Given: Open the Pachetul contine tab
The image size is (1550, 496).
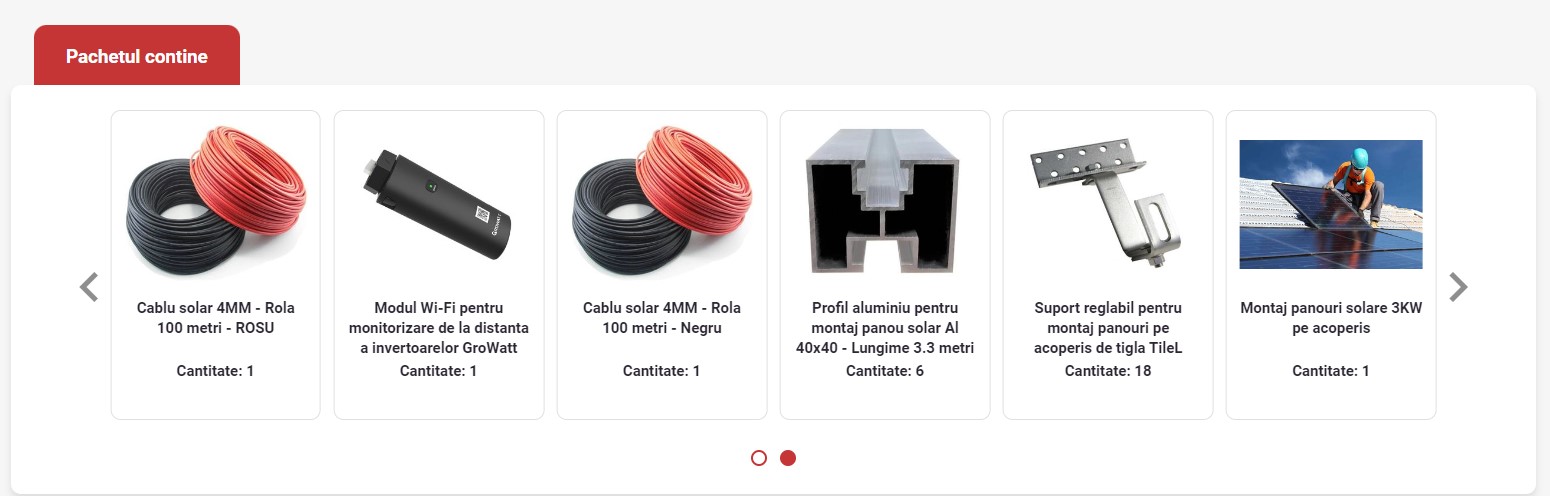Looking at the screenshot, I should point(137,56).
